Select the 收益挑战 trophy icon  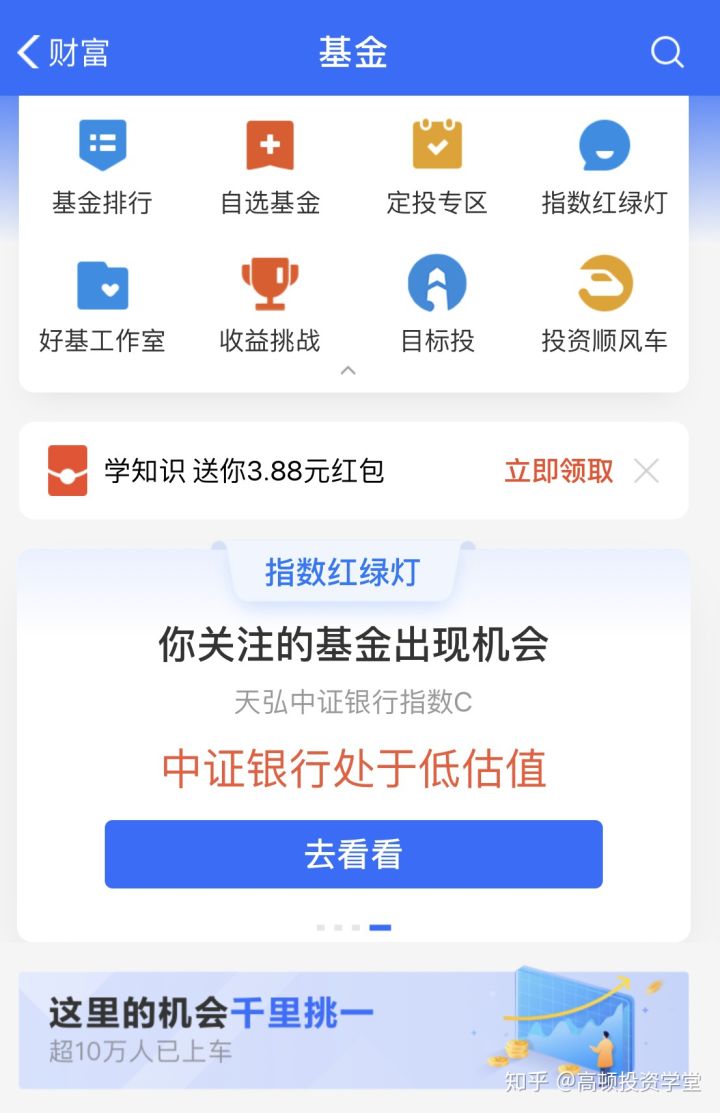point(268,302)
